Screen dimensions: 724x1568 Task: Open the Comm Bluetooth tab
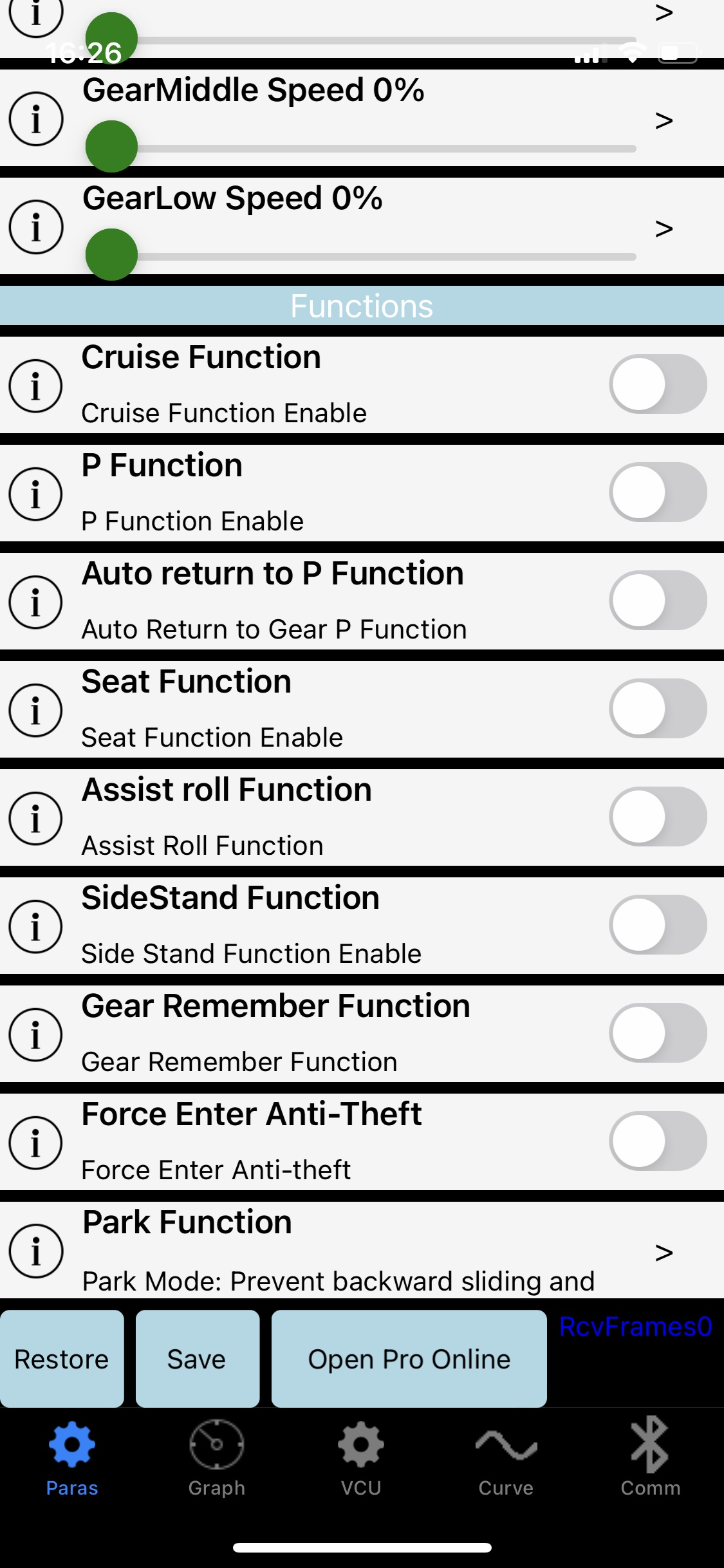(650, 1458)
